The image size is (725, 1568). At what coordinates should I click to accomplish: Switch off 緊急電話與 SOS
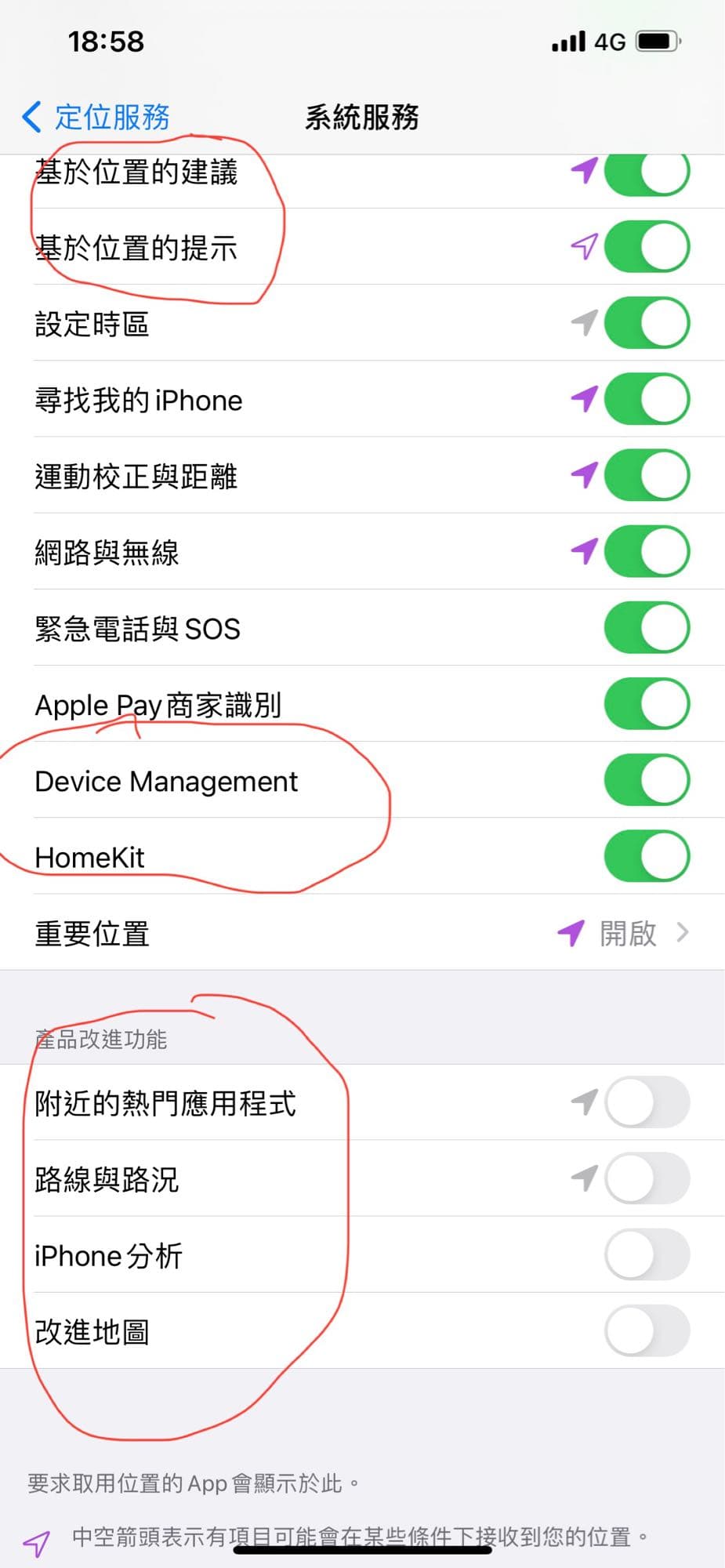tap(644, 627)
